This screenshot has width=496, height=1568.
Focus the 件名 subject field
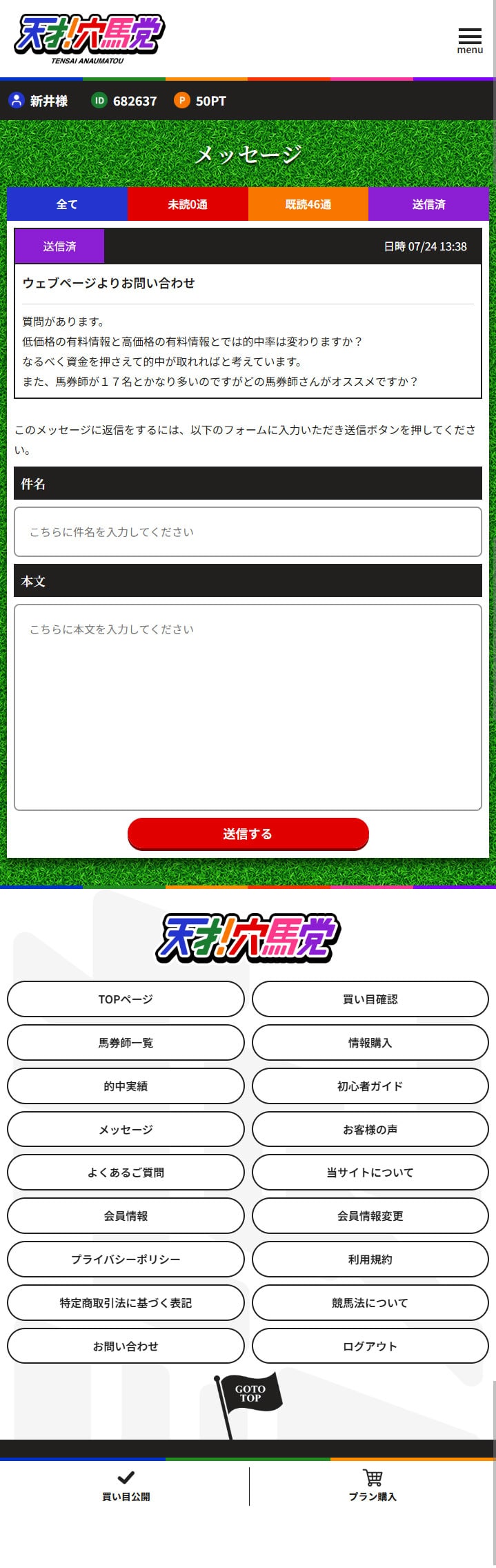click(248, 532)
